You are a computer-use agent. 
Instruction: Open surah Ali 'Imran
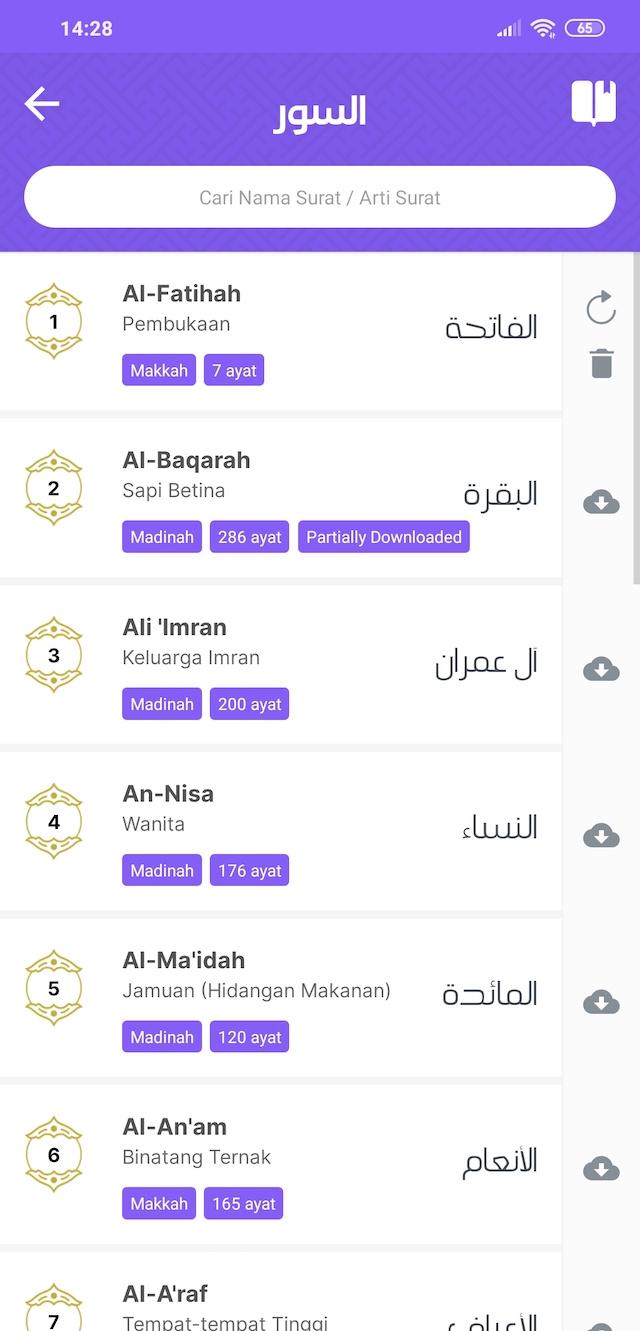280,664
